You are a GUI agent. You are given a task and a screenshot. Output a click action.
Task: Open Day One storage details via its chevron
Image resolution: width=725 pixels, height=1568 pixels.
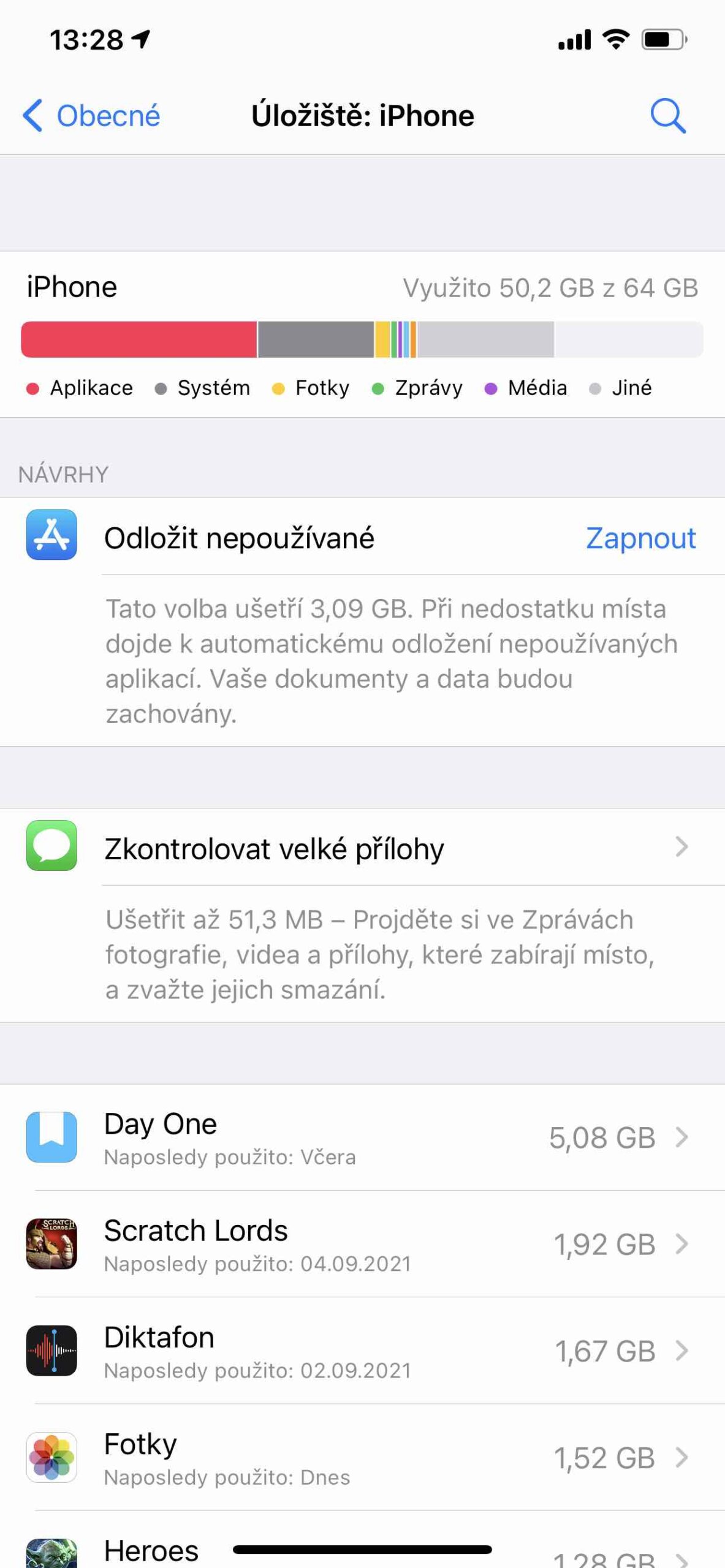(682, 1137)
